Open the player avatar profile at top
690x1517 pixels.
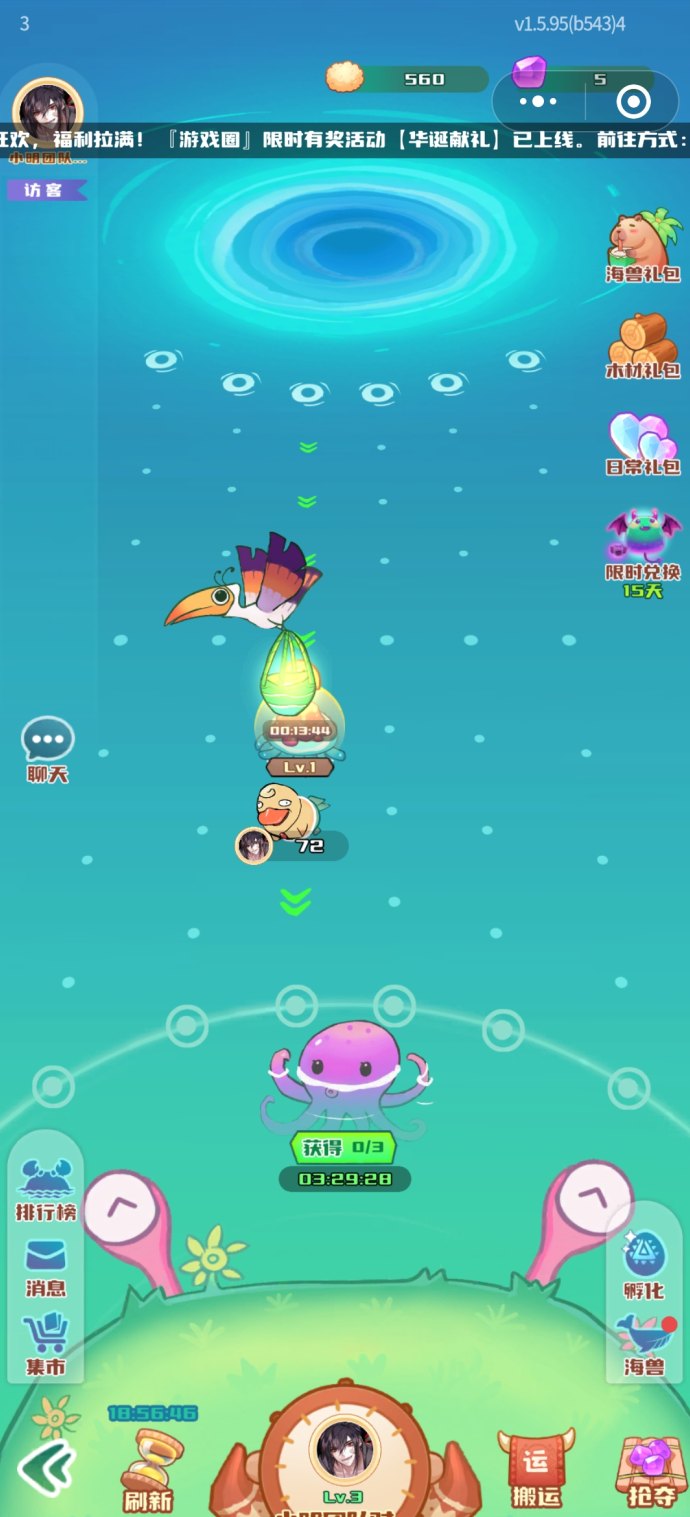[x=47, y=110]
